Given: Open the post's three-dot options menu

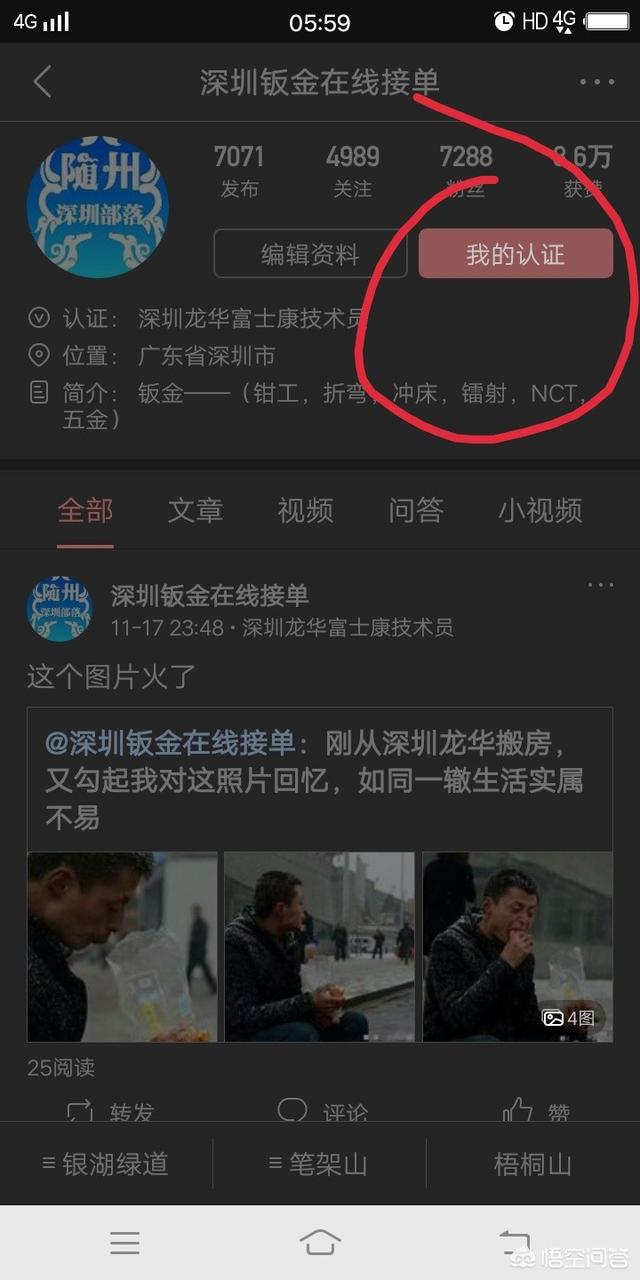Looking at the screenshot, I should click(600, 584).
